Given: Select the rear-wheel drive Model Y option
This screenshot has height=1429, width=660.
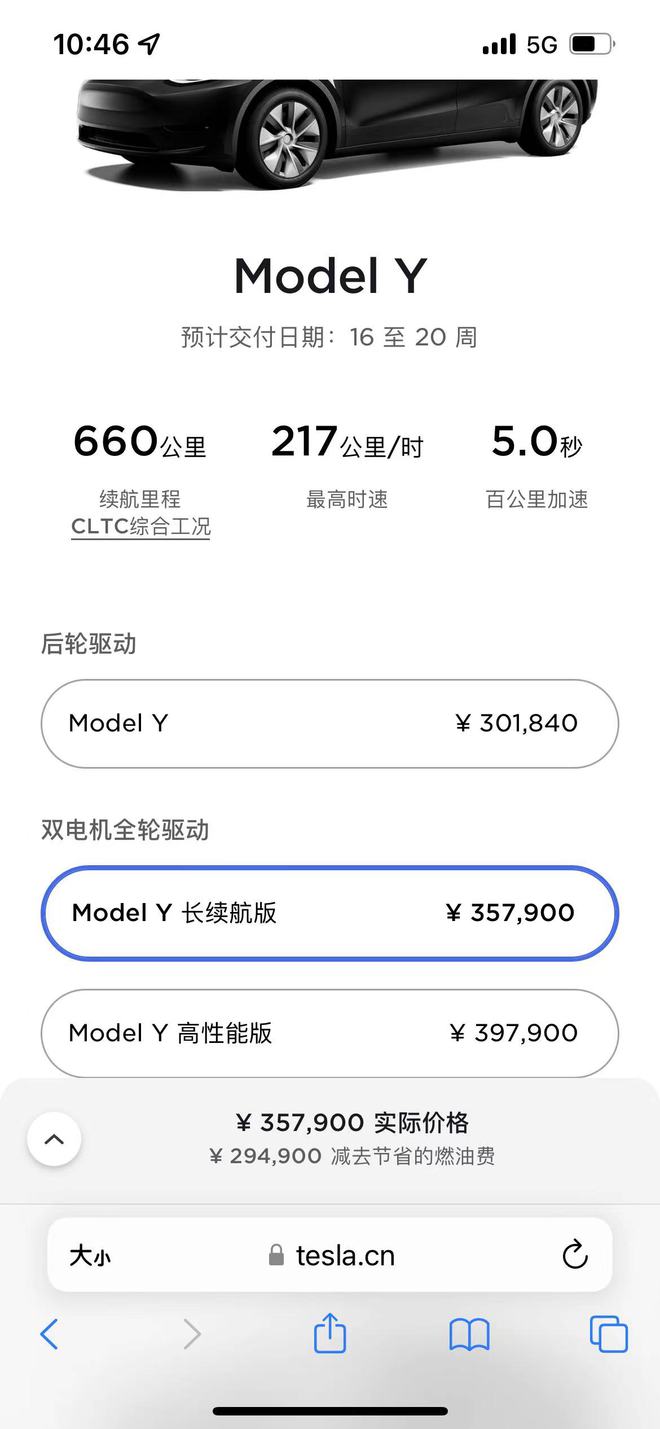Looking at the screenshot, I should click(x=329, y=723).
